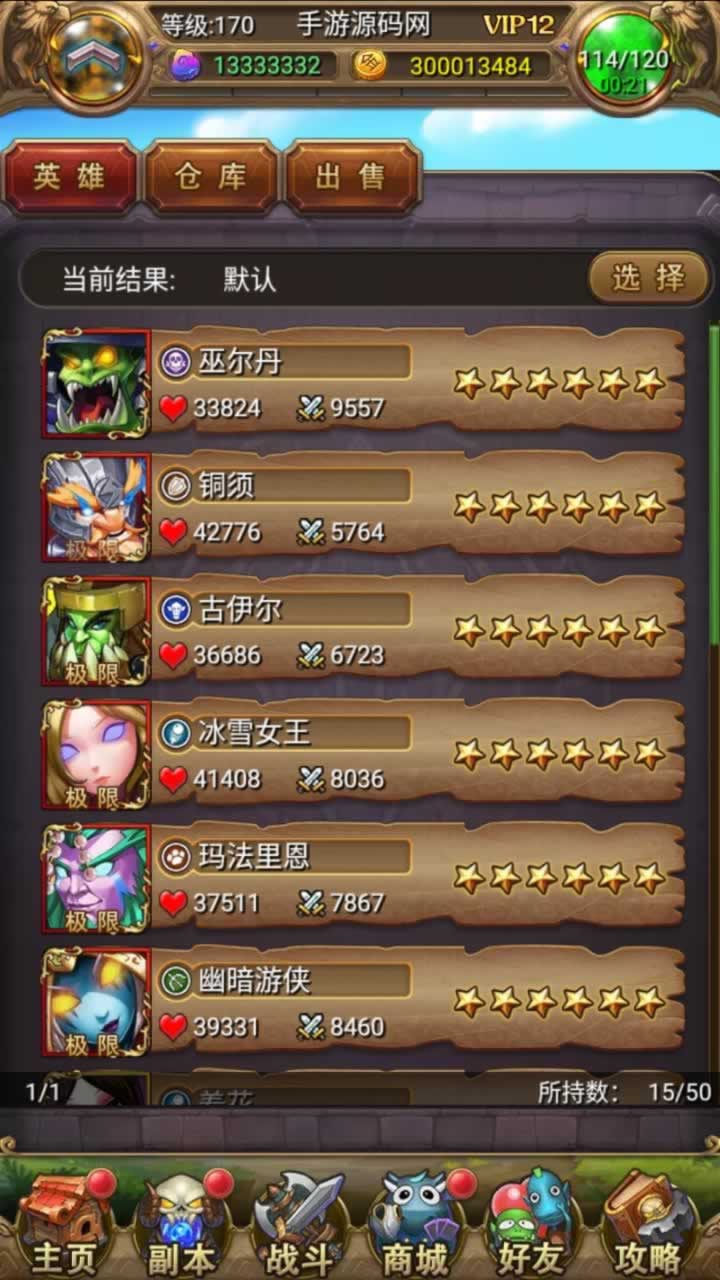Image resolution: width=720 pixels, height=1280 pixels.
Task: Switch to the 出售 tab
Action: pos(351,177)
